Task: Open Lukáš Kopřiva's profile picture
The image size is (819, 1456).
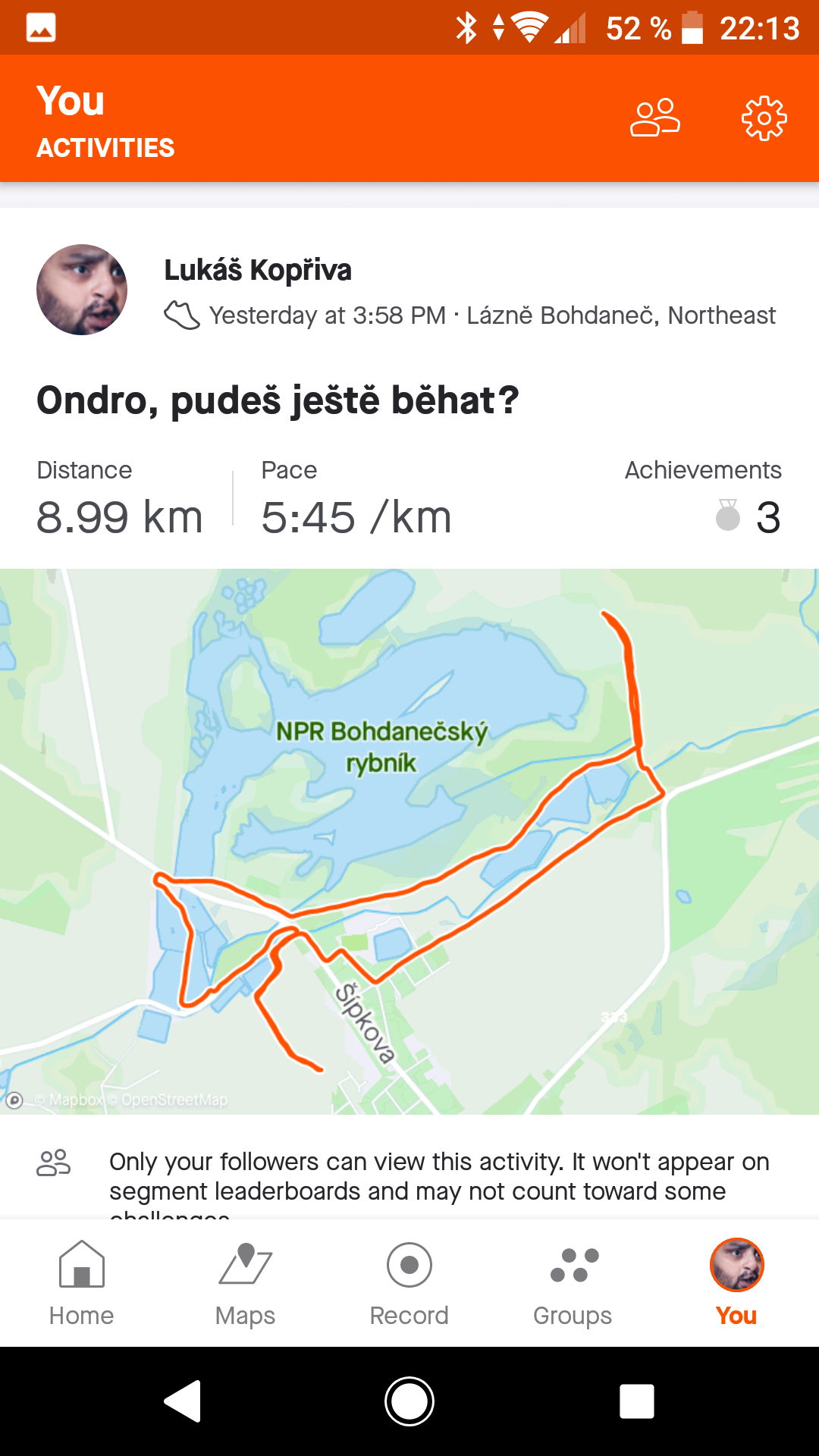Action: click(x=82, y=290)
